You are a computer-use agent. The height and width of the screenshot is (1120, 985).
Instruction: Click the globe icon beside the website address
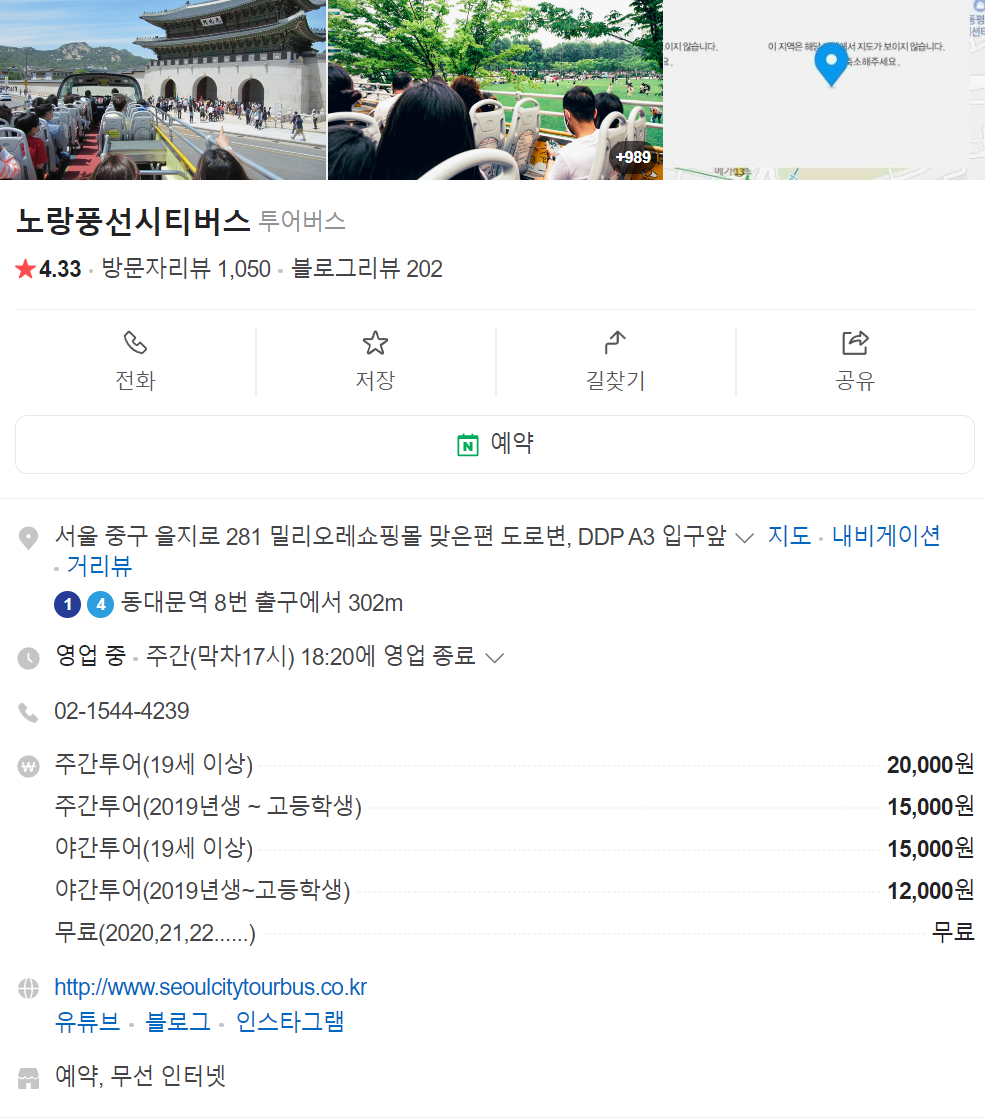coord(29,988)
